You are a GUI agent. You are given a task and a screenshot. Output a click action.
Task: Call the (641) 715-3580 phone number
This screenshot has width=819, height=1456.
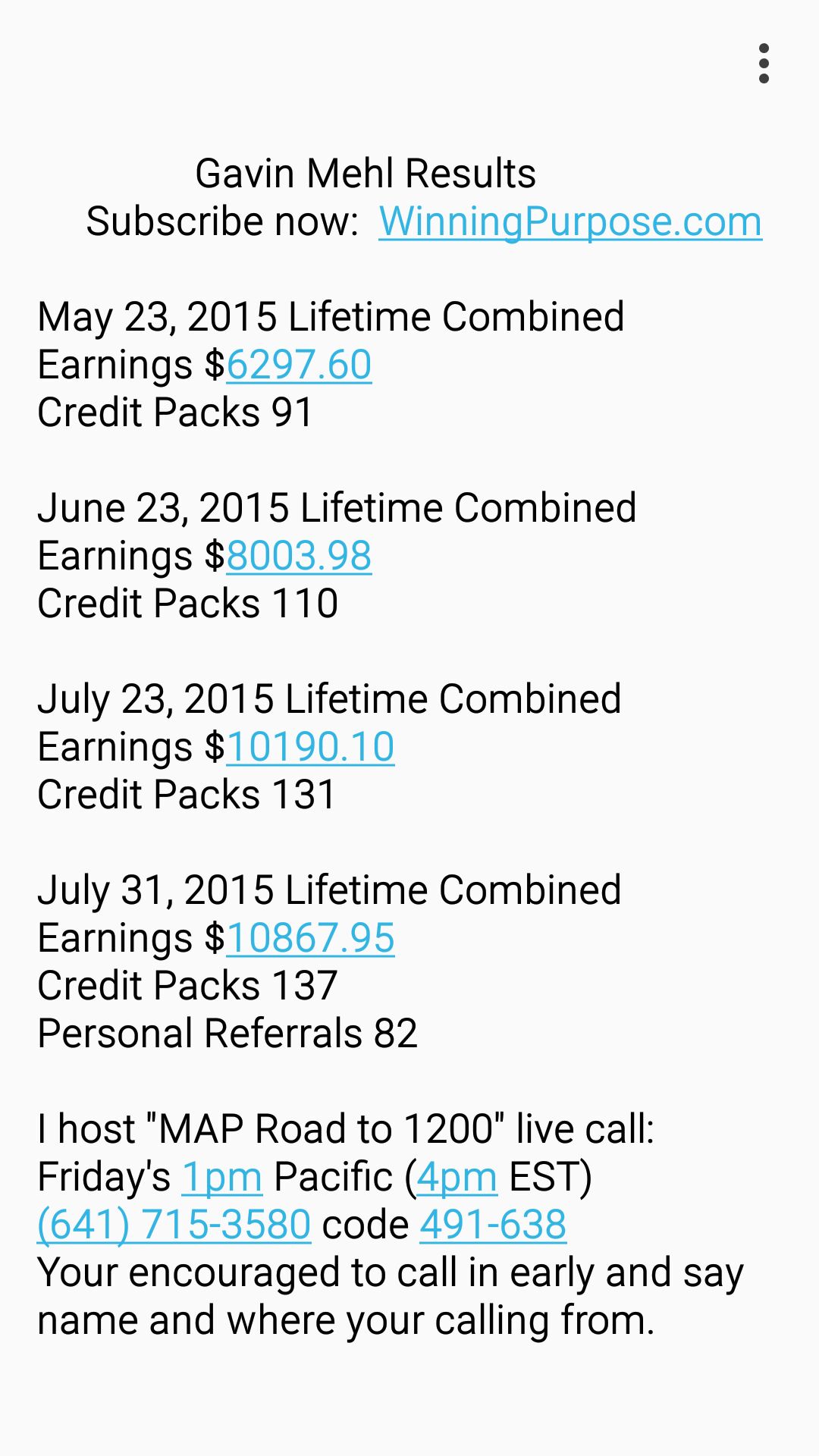tap(174, 1225)
